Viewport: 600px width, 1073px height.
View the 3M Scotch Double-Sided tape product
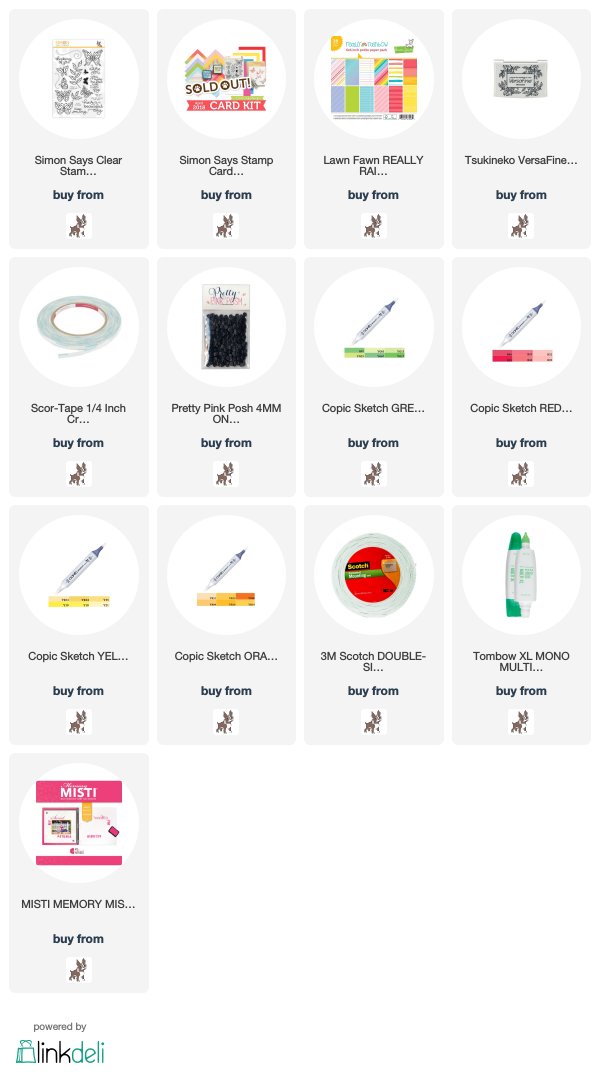tap(374, 625)
